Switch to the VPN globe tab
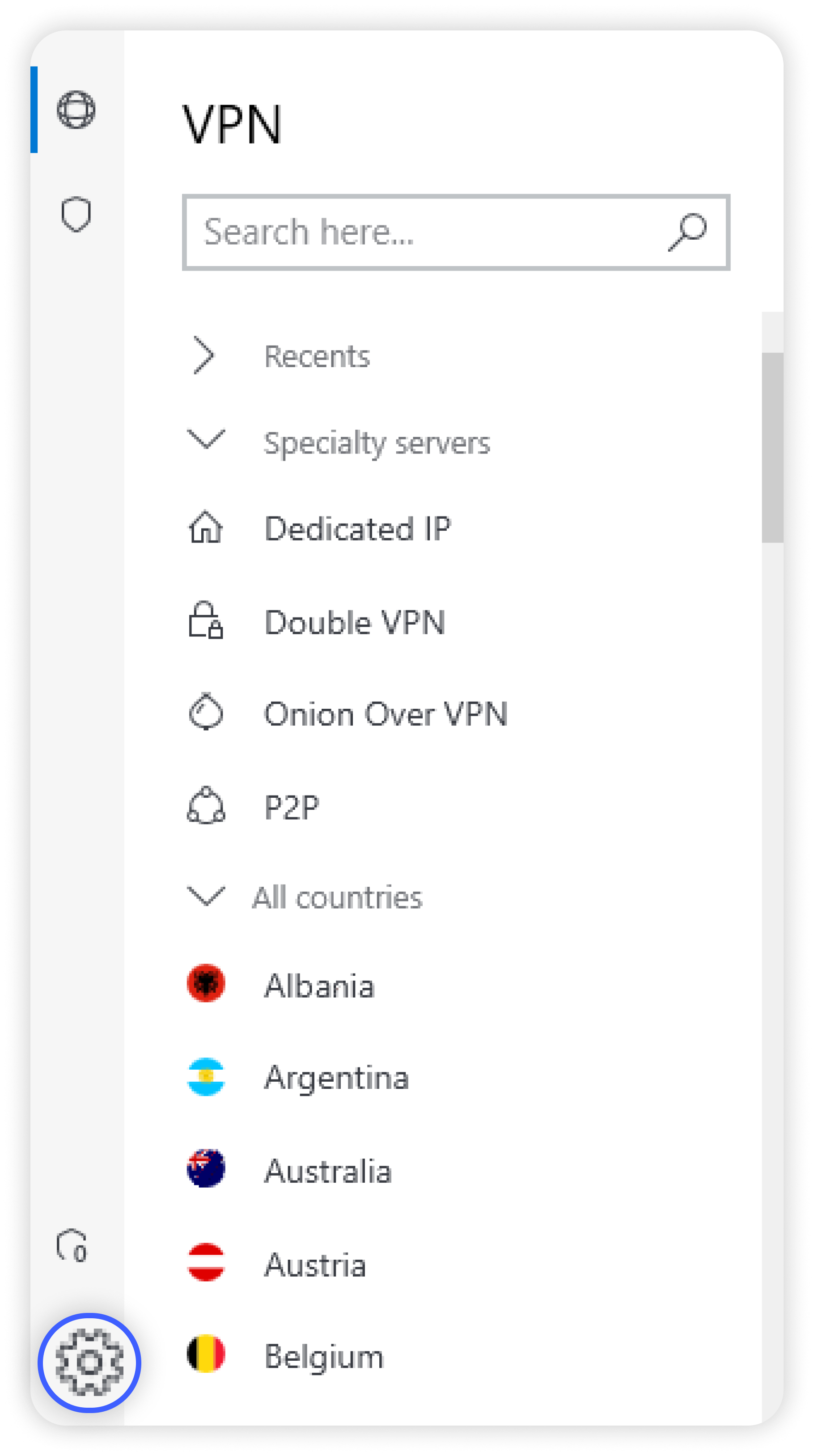The width and height of the screenshot is (814, 1456). (76, 110)
